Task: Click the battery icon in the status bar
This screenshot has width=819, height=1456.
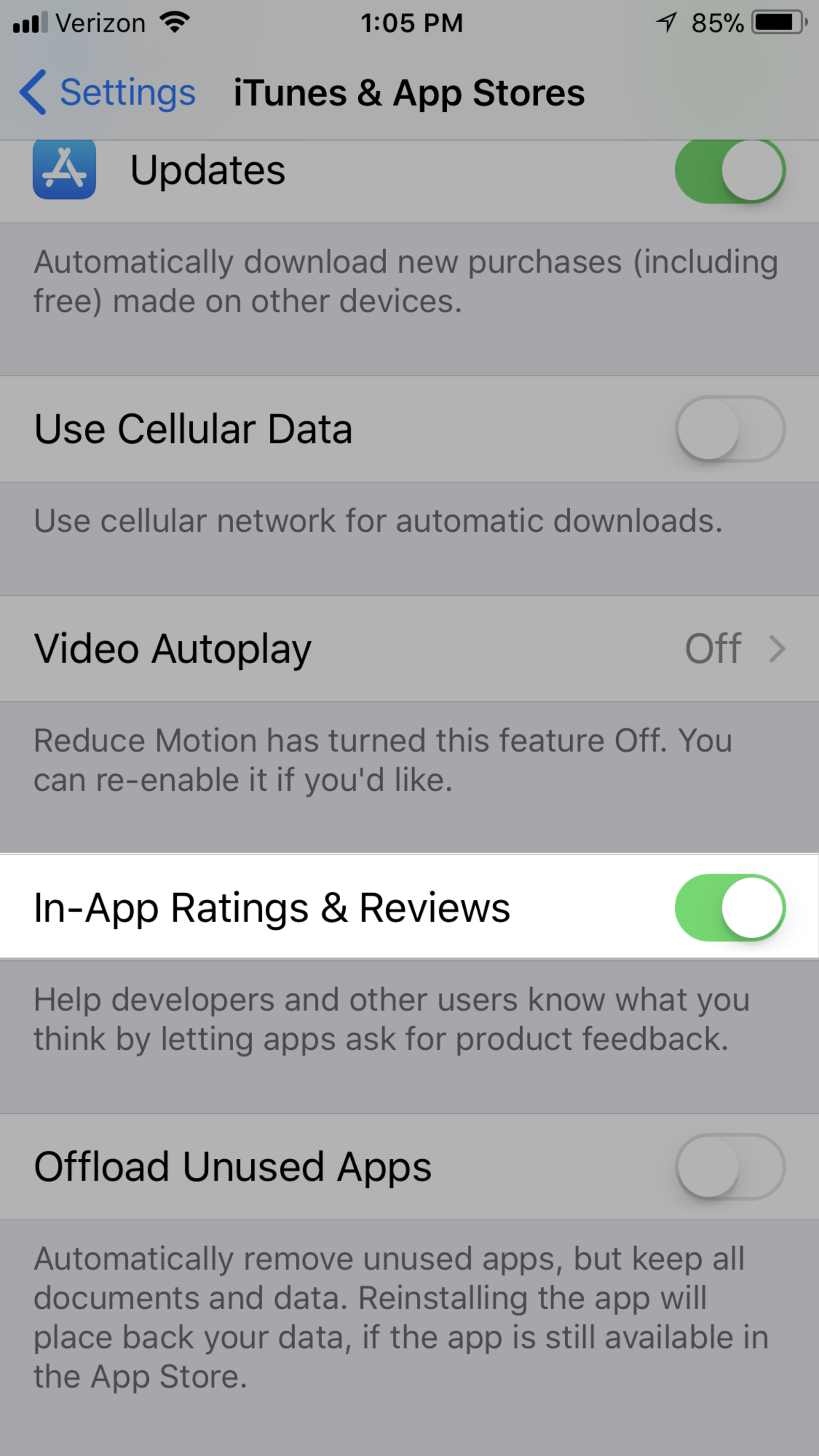Action: tap(778, 22)
